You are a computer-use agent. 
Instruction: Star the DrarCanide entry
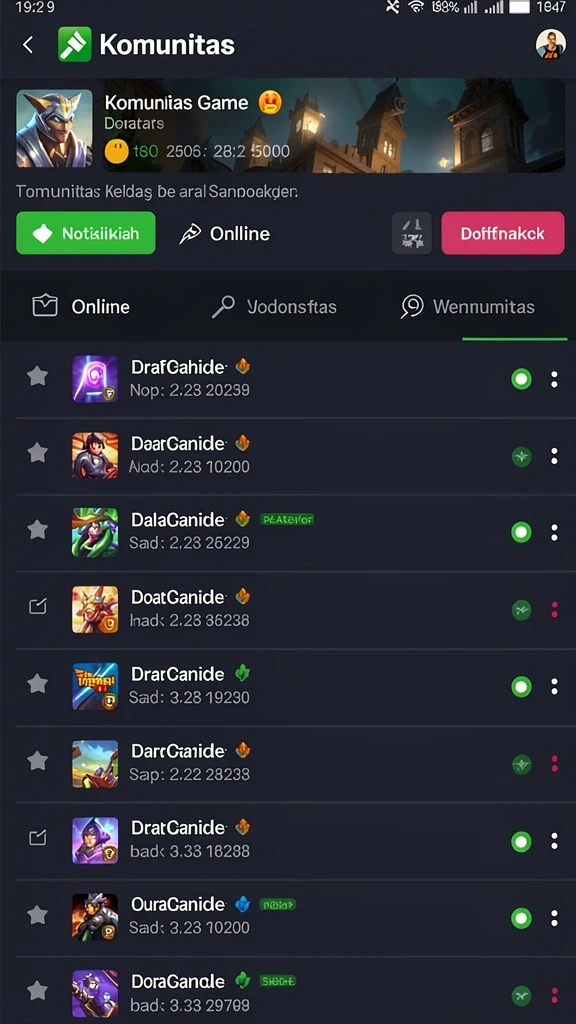click(x=37, y=684)
